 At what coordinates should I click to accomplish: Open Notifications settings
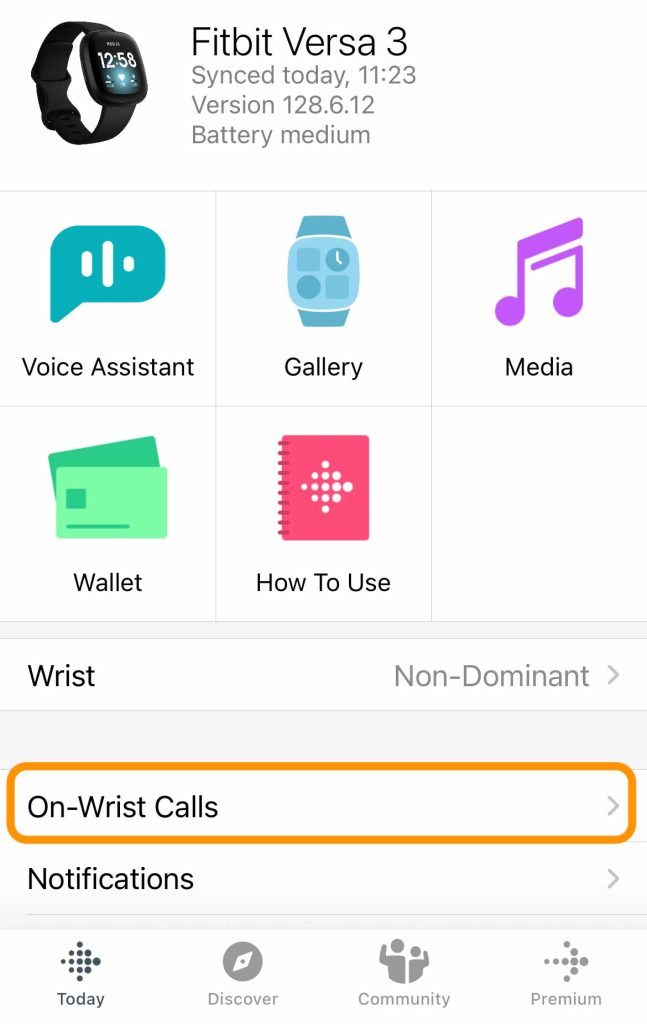click(x=323, y=879)
